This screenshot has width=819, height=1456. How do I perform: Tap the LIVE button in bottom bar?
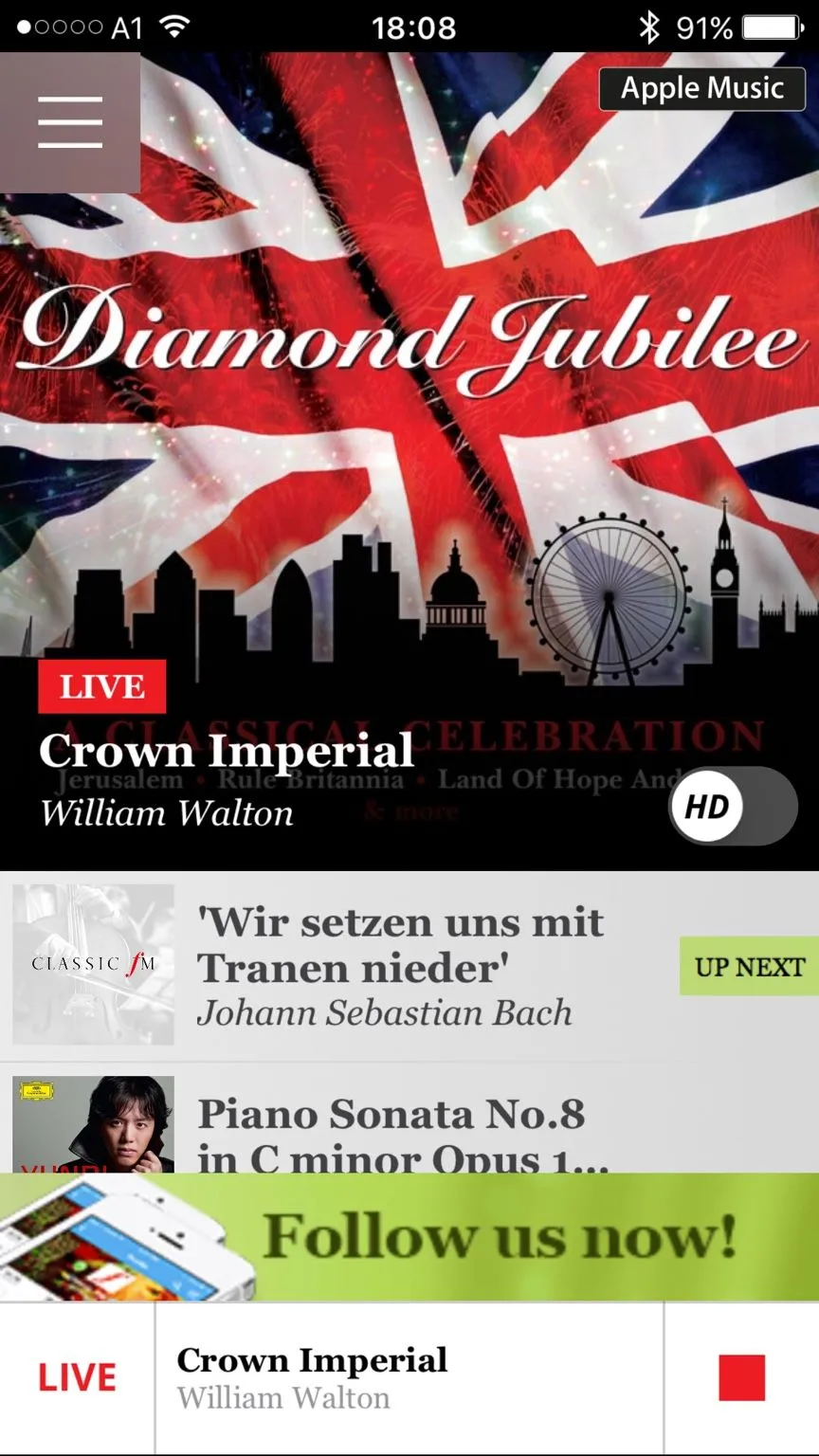click(77, 1378)
